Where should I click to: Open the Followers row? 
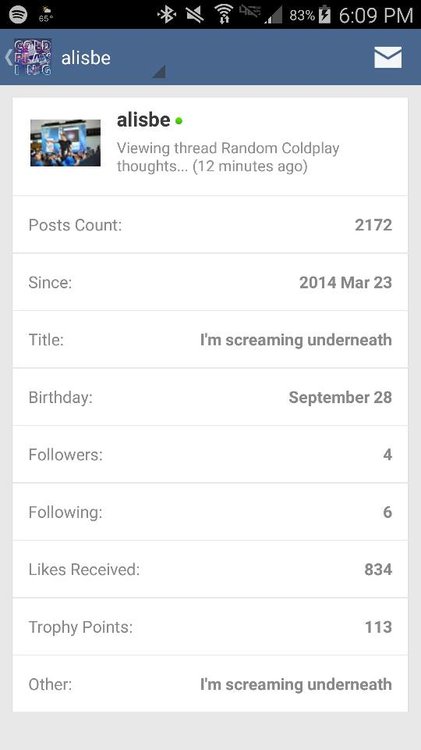(x=210, y=454)
